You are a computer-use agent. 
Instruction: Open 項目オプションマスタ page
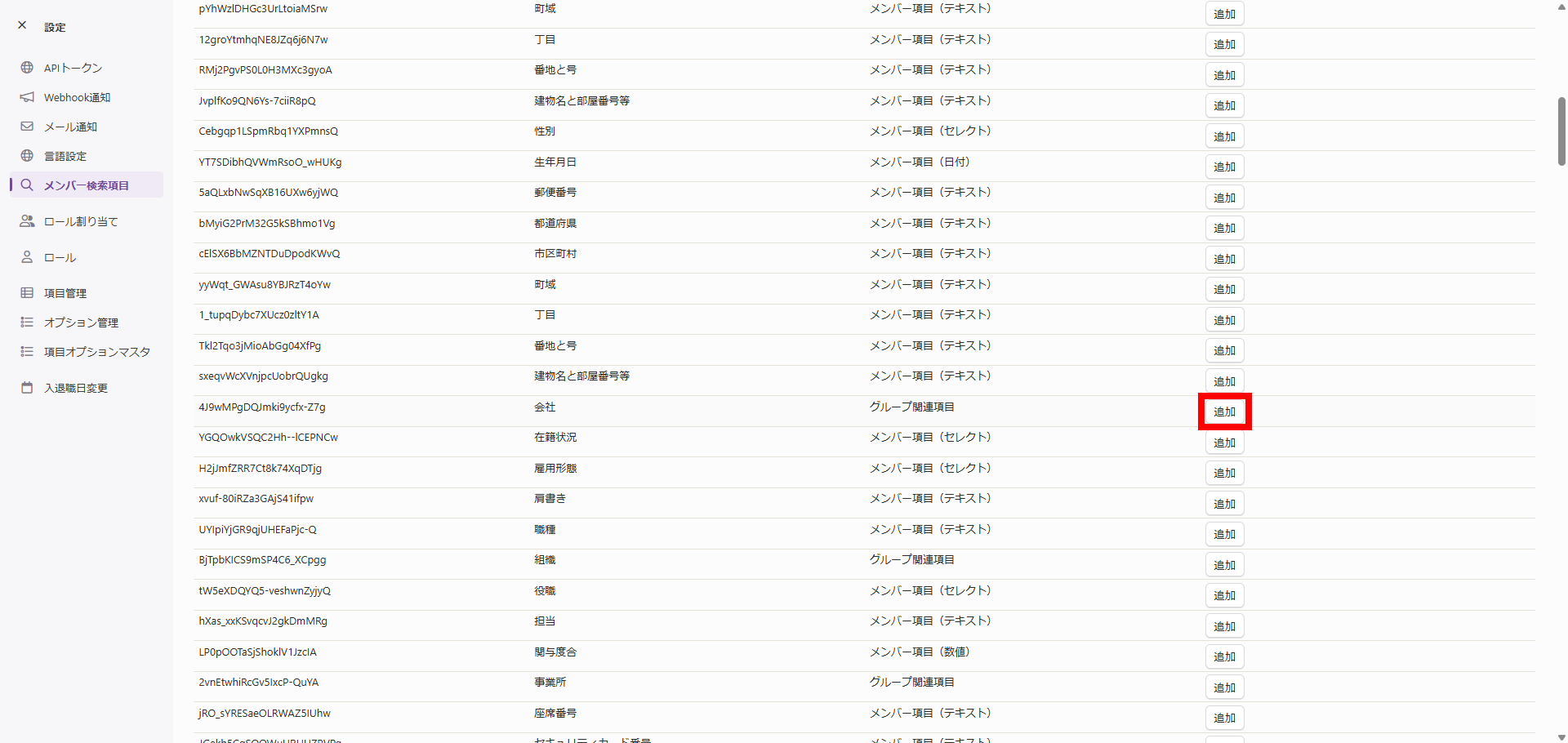tap(96, 352)
